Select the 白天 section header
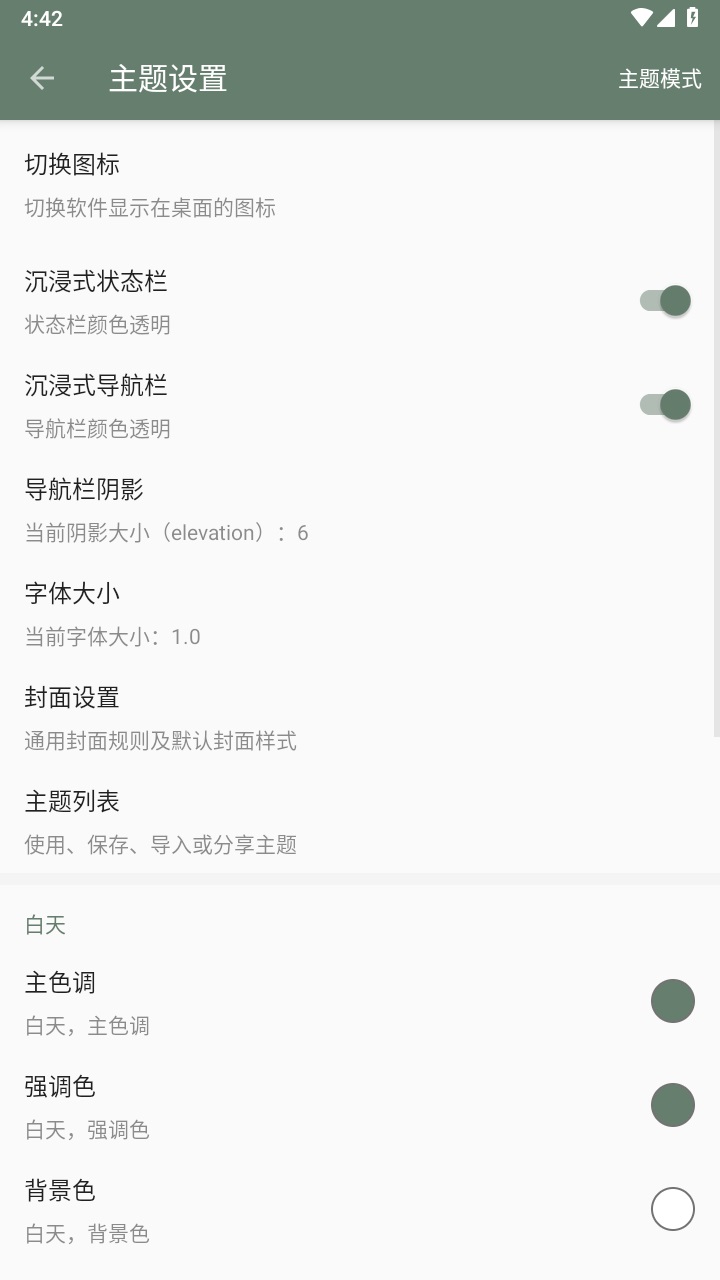Viewport: 720px width, 1280px height. coord(44,925)
